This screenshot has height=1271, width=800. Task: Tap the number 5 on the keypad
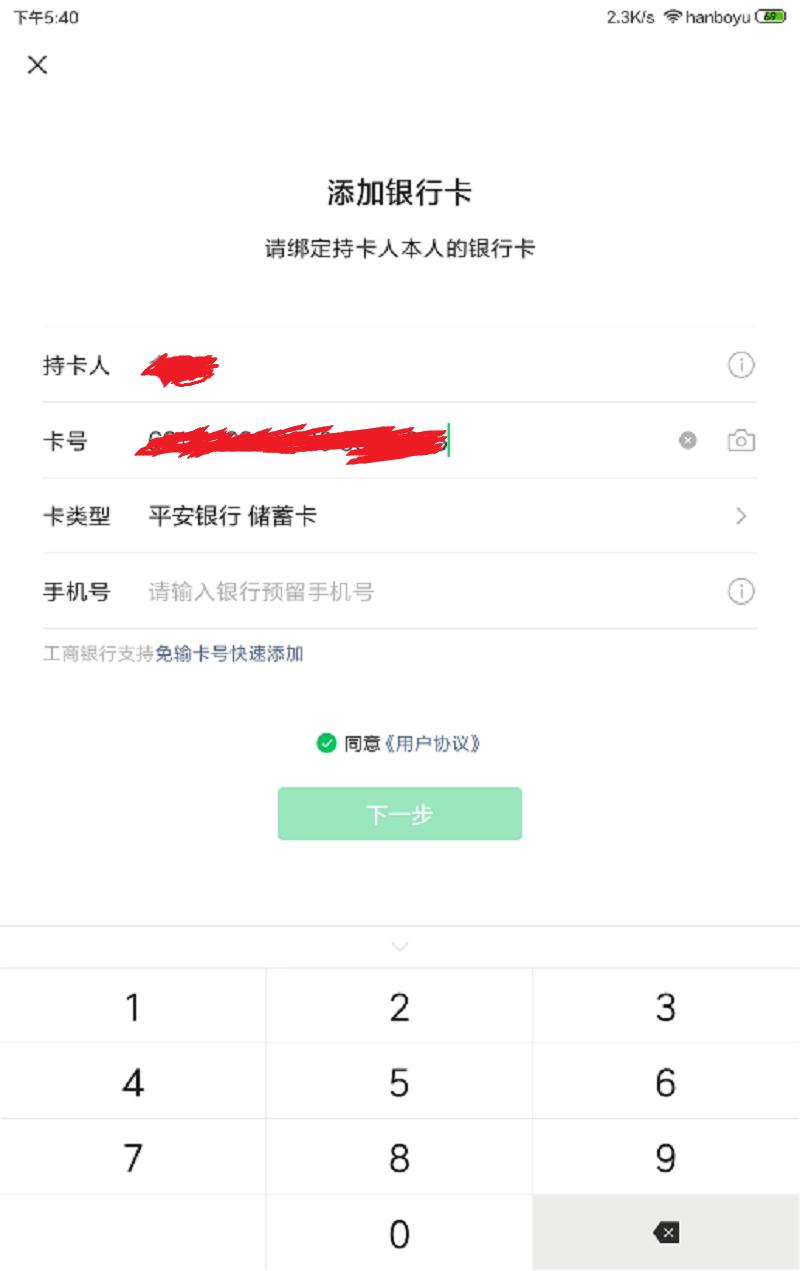(400, 1081)
